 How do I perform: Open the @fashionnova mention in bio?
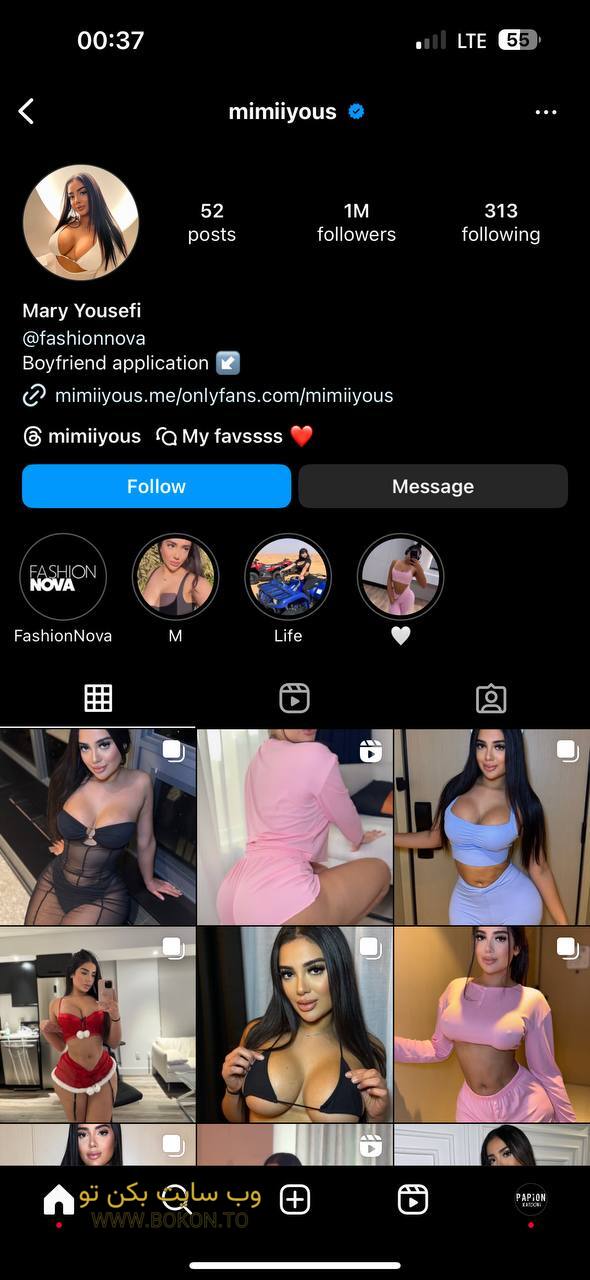tap(84, 338)
